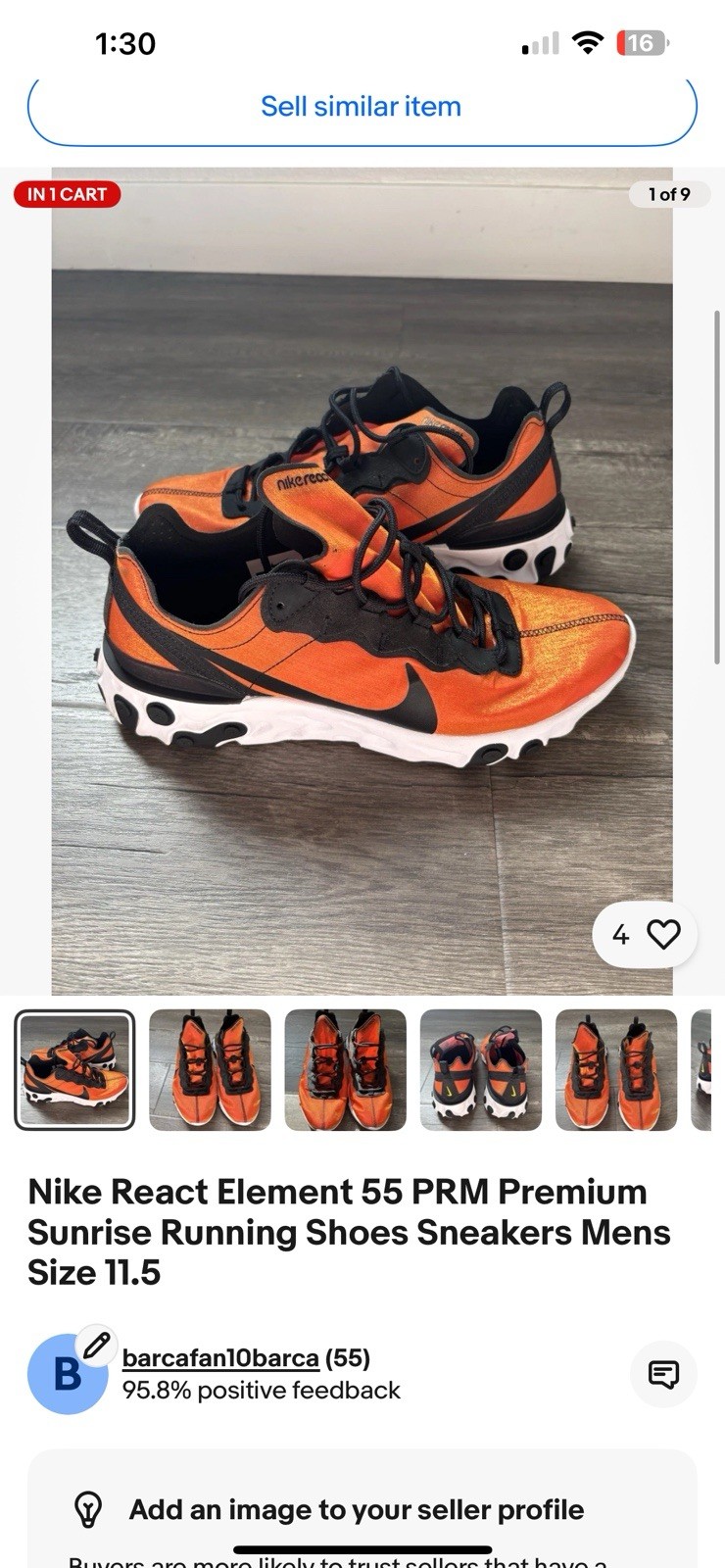
Task: Add this listing to your watchlist with the heart
Action: tap(663, 934)
